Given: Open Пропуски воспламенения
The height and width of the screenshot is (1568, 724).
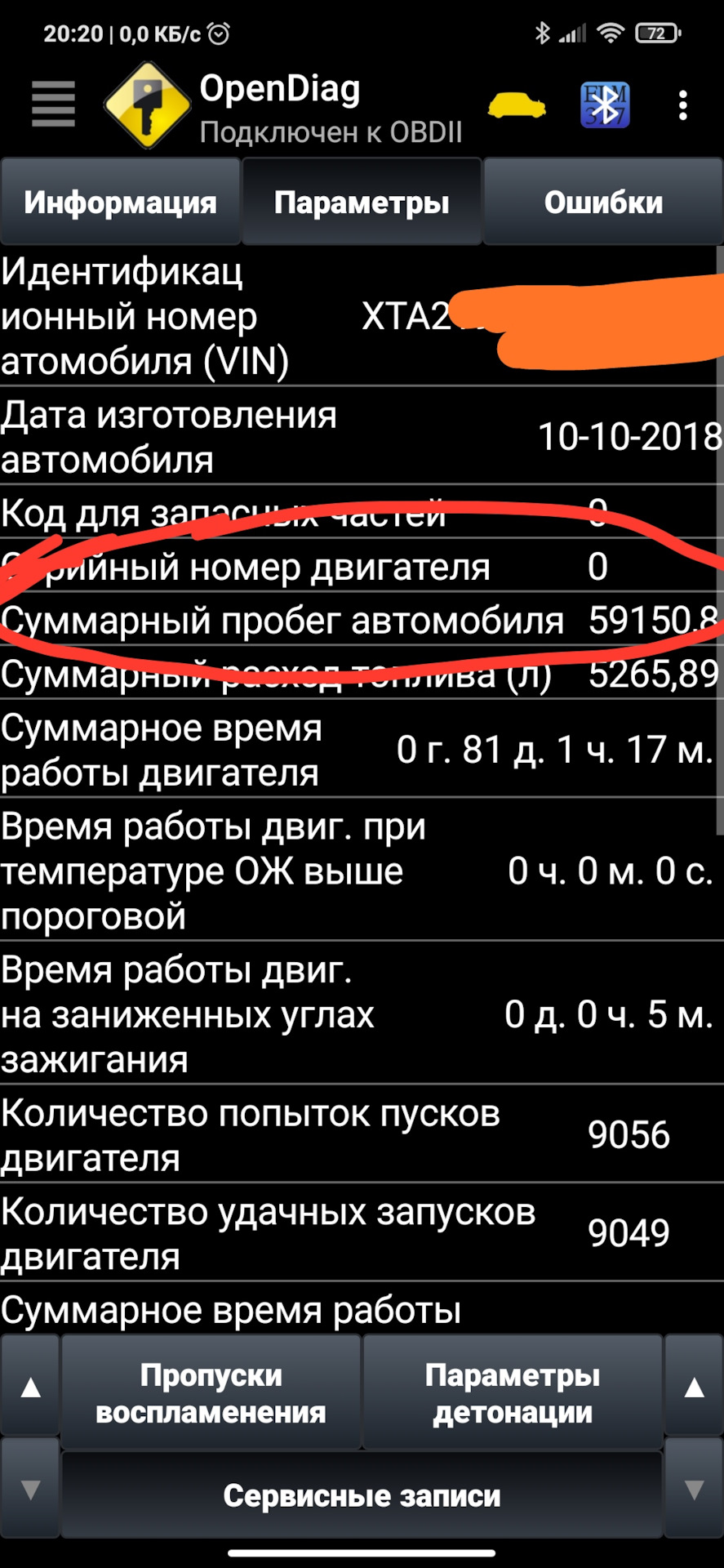Looking at the screenshot, I should click(211, 1394).
